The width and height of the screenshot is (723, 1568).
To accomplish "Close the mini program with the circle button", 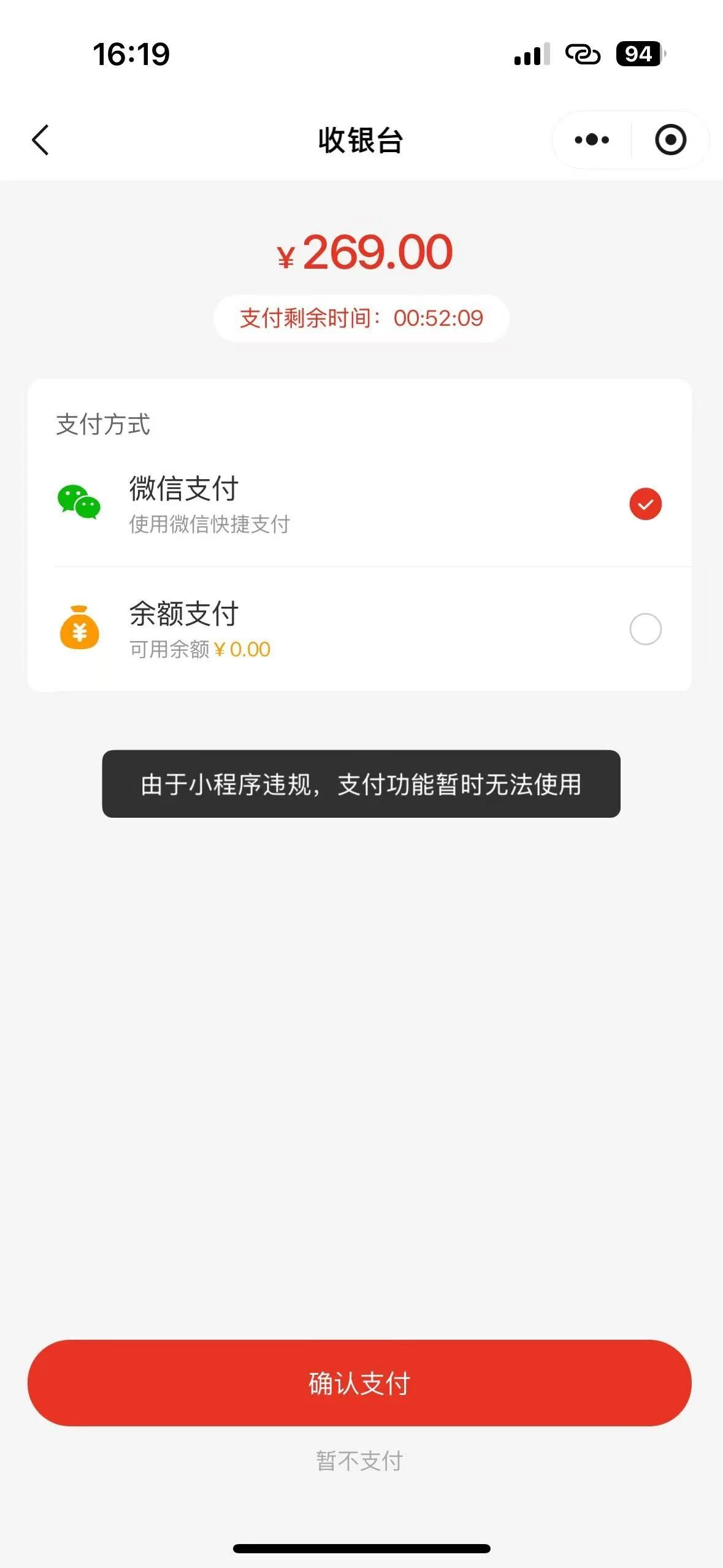I will [x=670, y=140].
